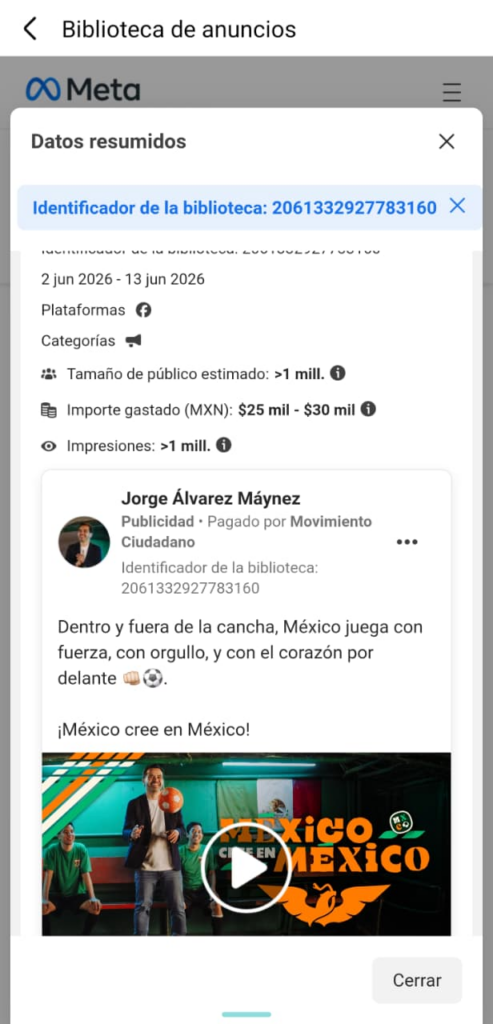The height and width of the screenshot is (1024, 493).
Task: Show info about Impresiones
Action: coord(224,445)
